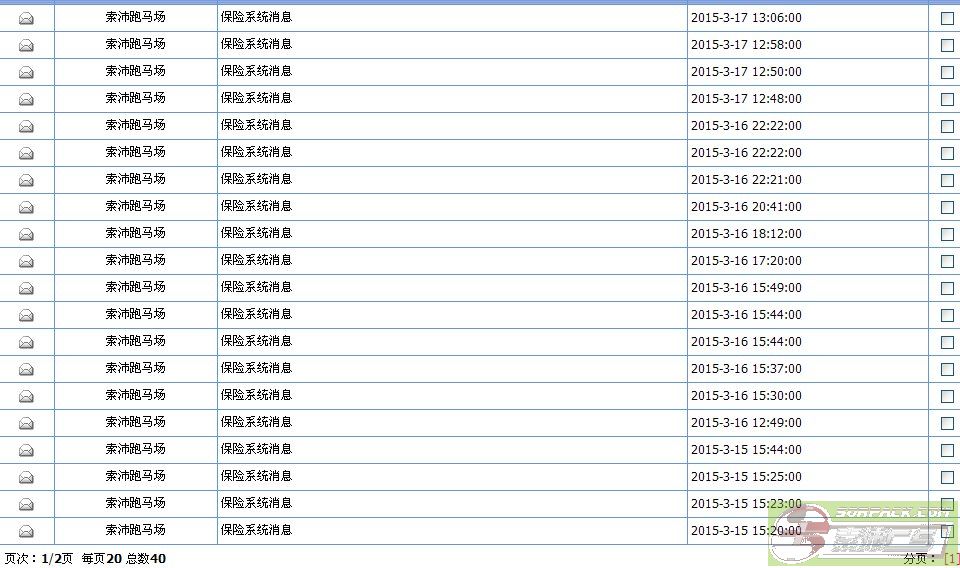Screen dimensions: 960x568
Task: Check the box for the 2015-3-17 13:06:00 message
Action: point(947,18)
